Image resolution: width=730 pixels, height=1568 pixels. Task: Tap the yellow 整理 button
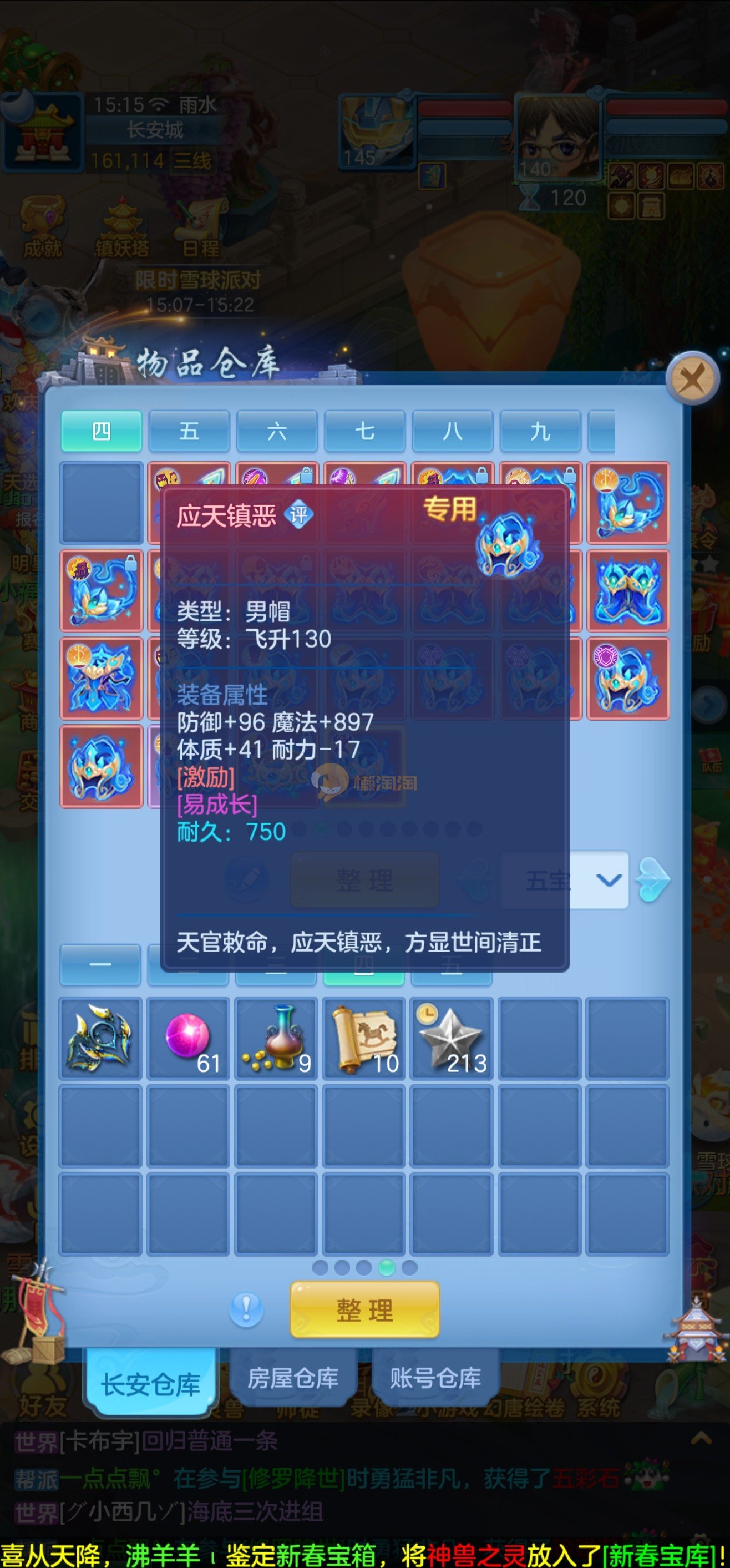click(364, 1310)
